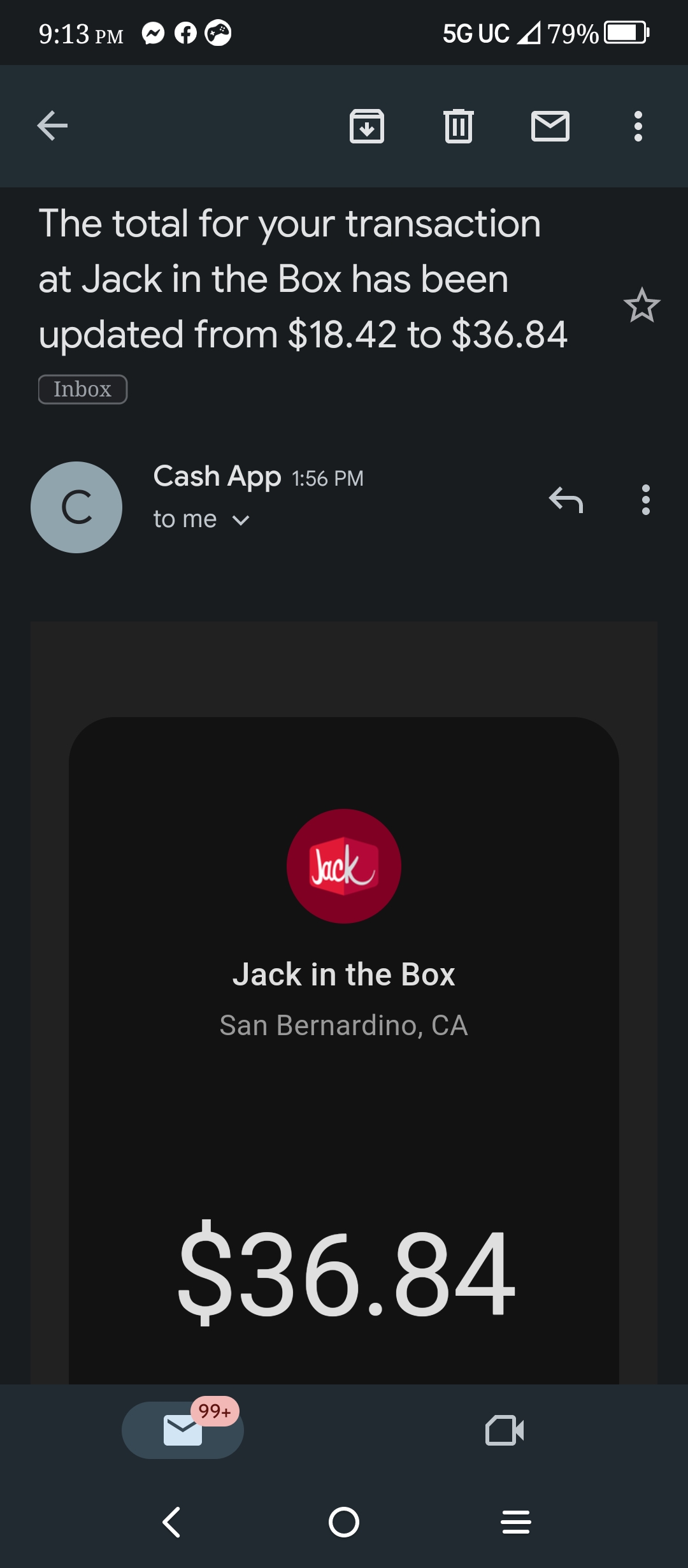Open recent apps from navigation bar
The width and height of the screenshot is (688, 1568).
click(516, 1522)
